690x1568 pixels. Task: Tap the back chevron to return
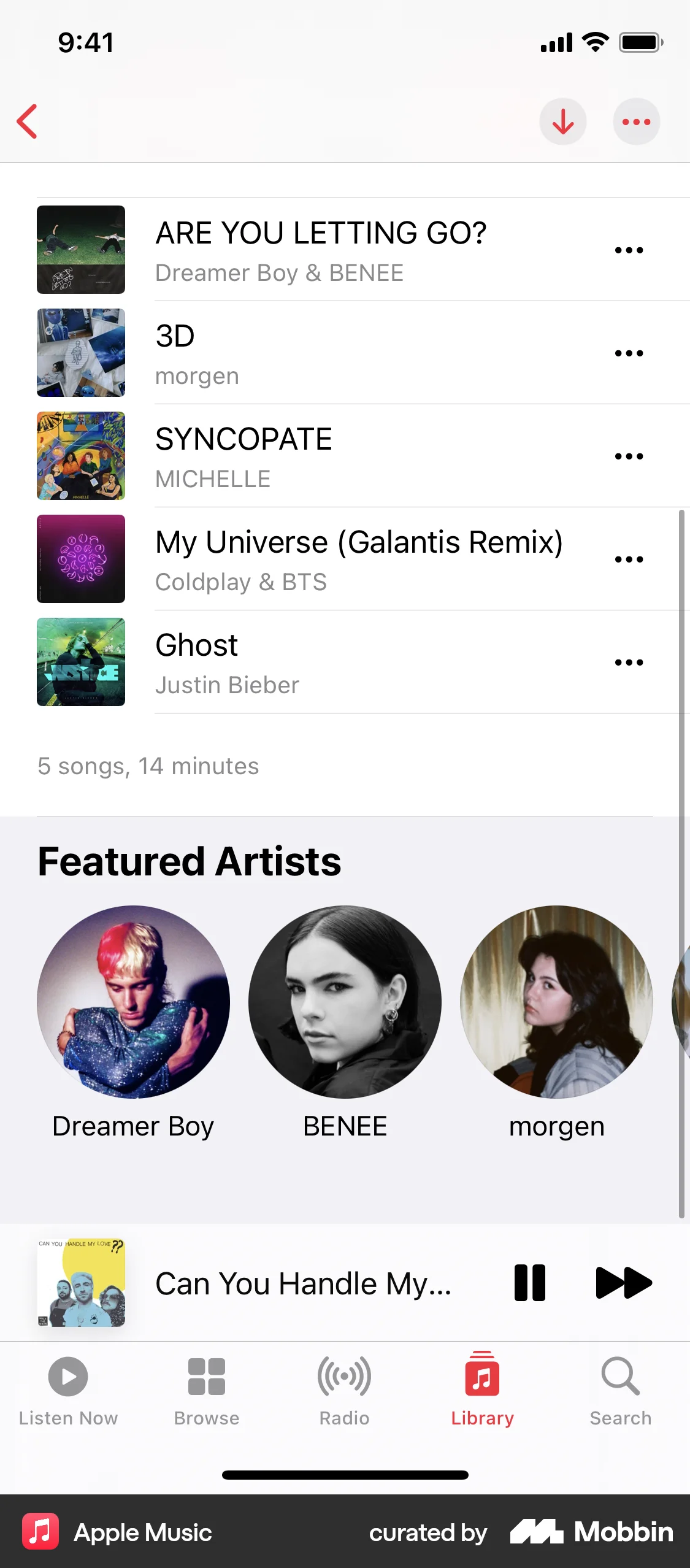[x=28, y=121]
